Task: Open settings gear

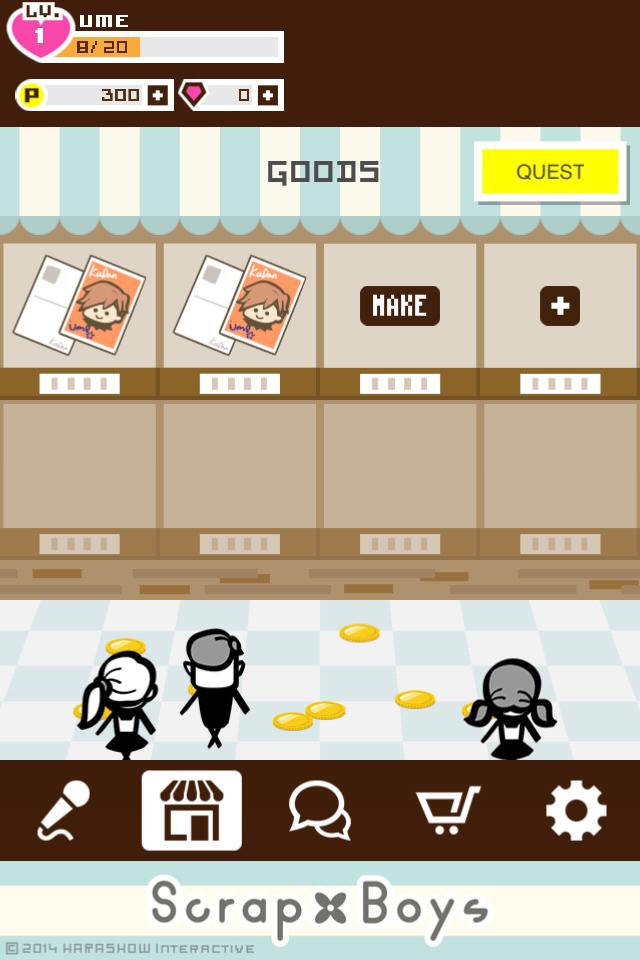Action: coord(576,810)
